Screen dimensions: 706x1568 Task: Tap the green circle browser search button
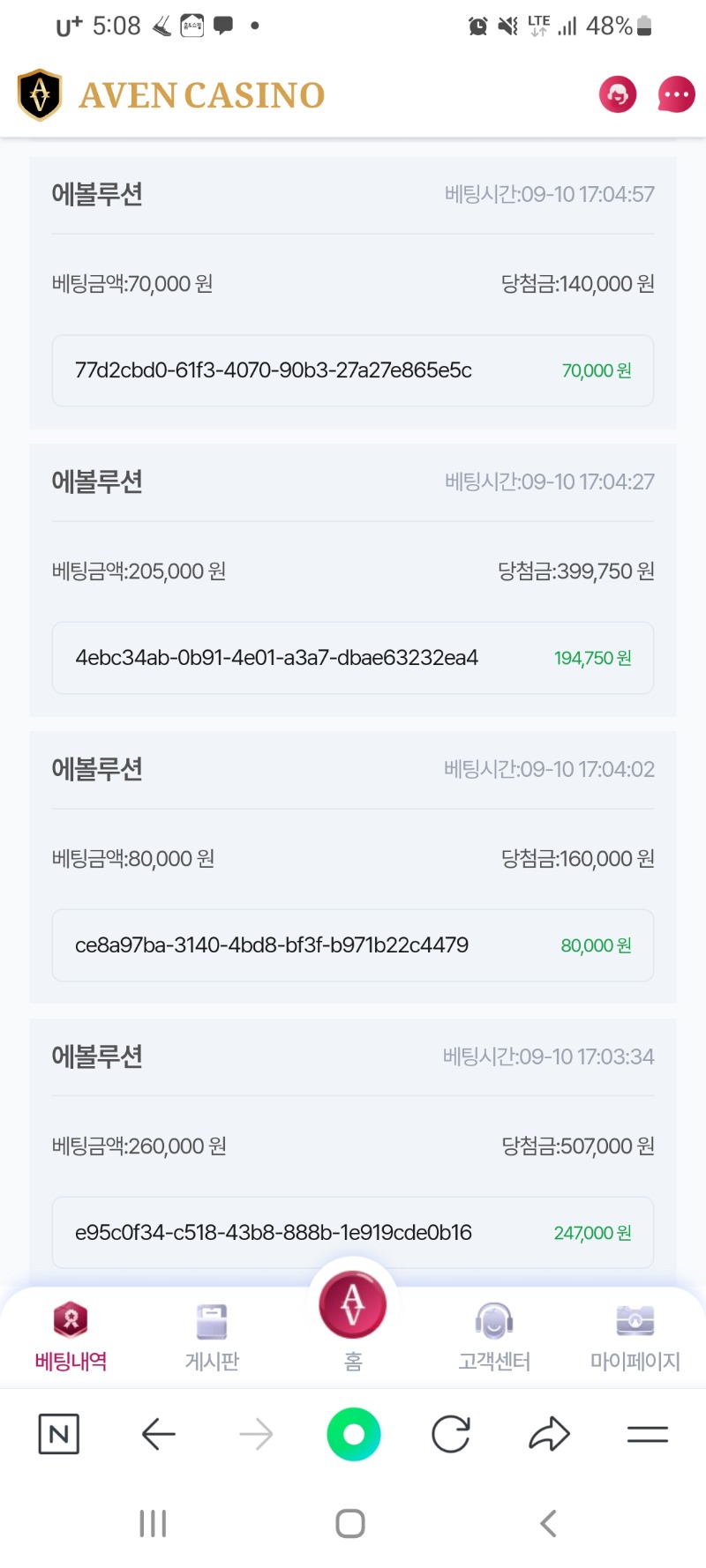(x=354, y=1434)
